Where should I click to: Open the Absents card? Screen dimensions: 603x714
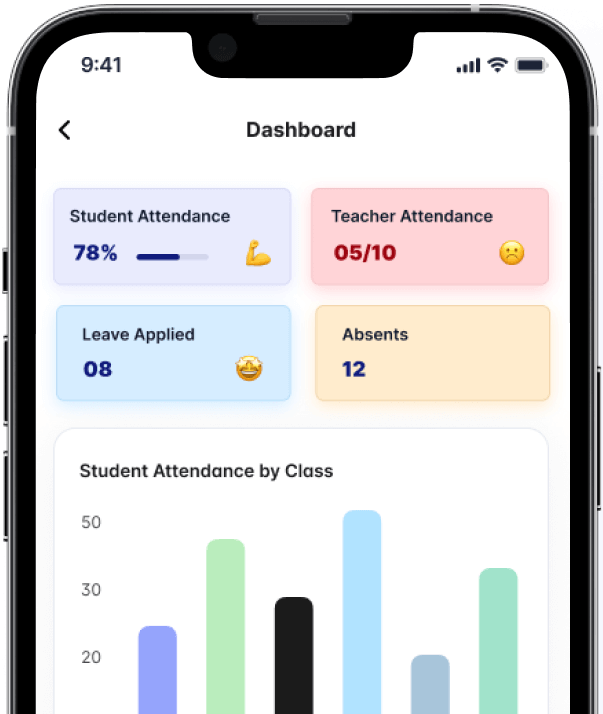(x=432, y=353)
